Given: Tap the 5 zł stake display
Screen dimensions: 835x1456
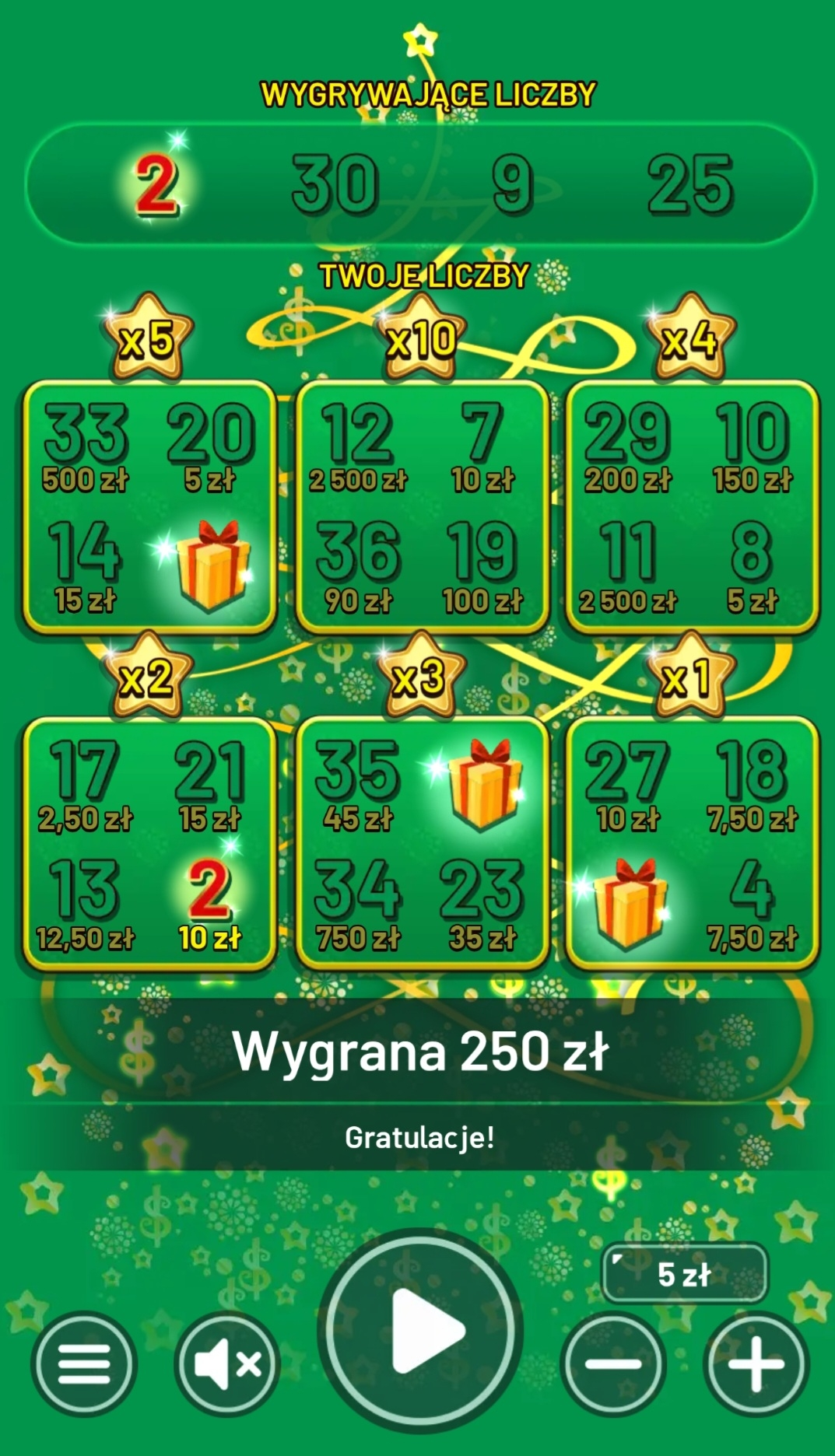Looking at the screenshot, I should (684, 1274).
